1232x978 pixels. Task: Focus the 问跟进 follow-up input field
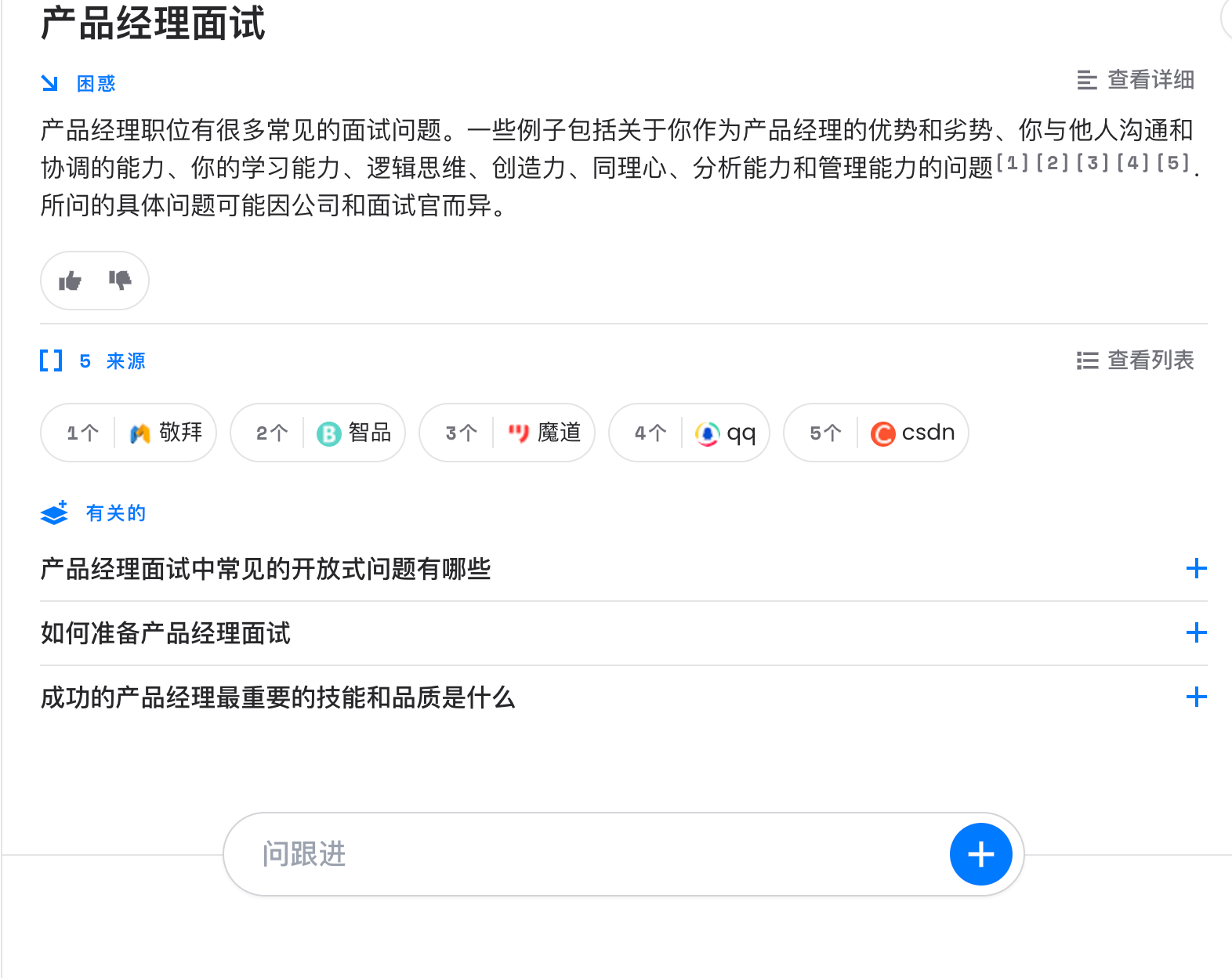click(580, 854)
